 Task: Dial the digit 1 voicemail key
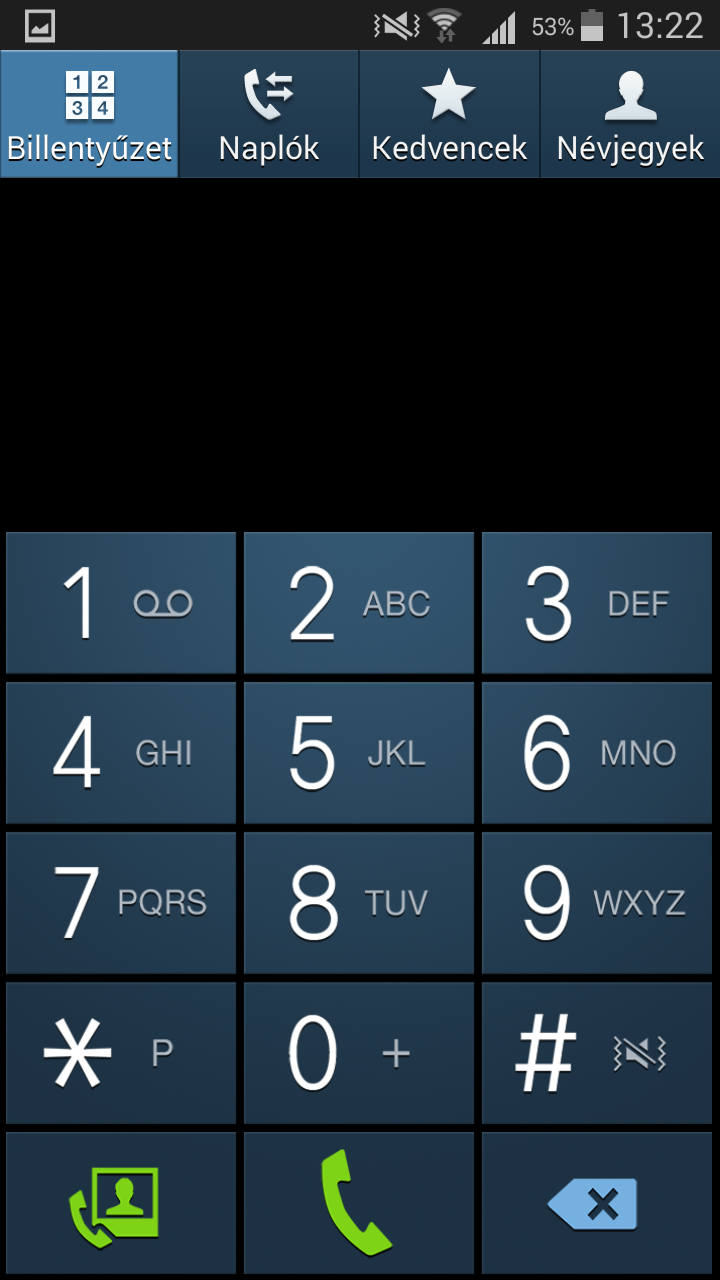coord(121,603)
